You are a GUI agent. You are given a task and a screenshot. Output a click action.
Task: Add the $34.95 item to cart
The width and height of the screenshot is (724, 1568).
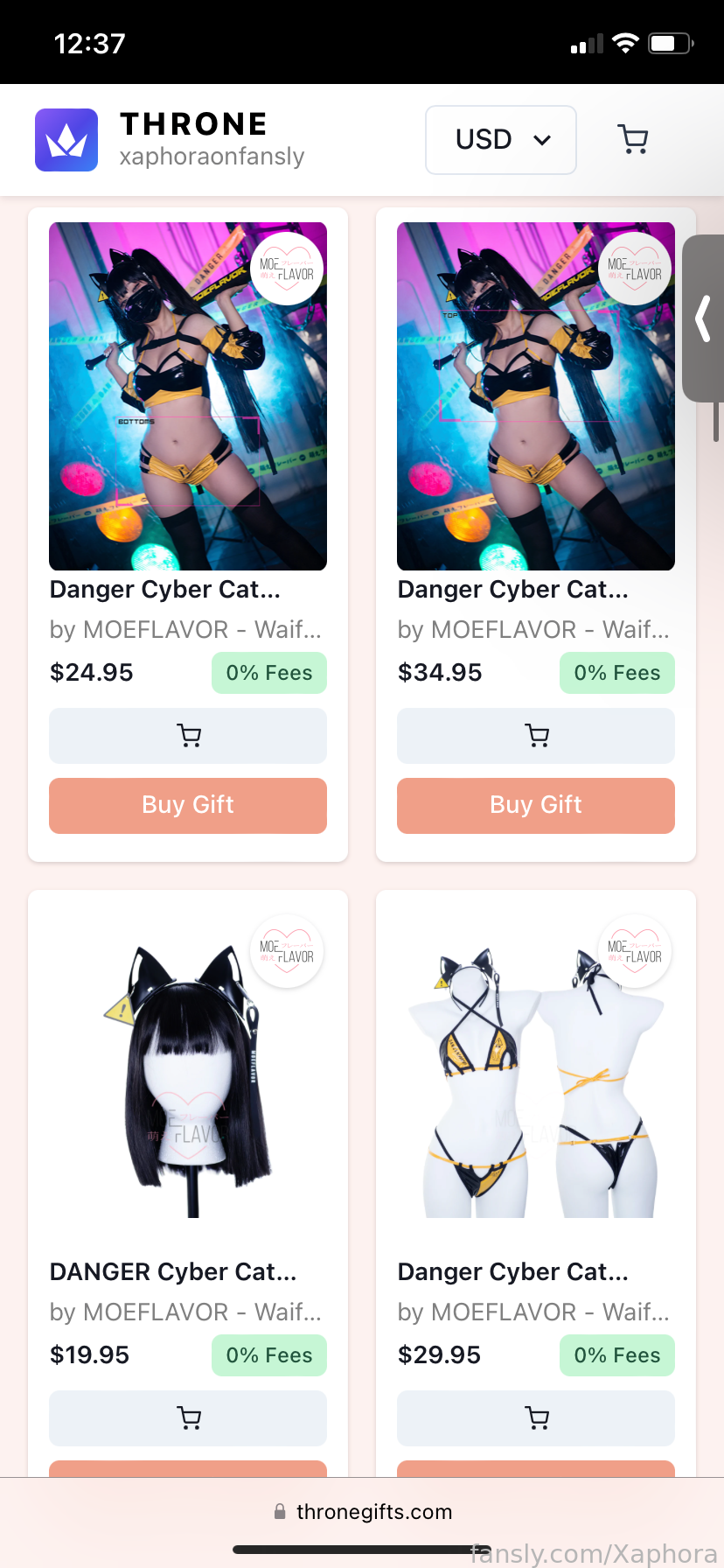click(536, 736)
